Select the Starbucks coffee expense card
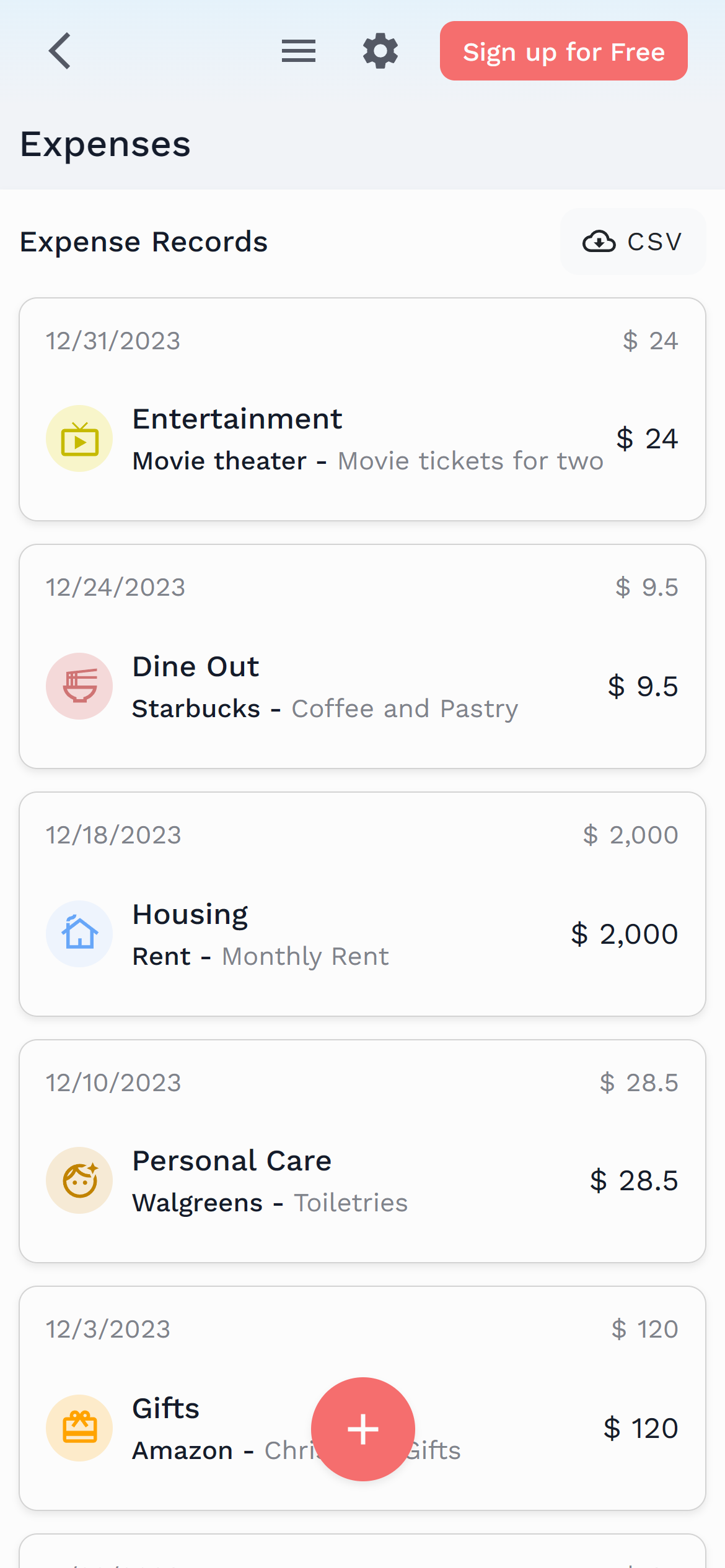Screen dimensions: 725x1568 pos(362,655)
